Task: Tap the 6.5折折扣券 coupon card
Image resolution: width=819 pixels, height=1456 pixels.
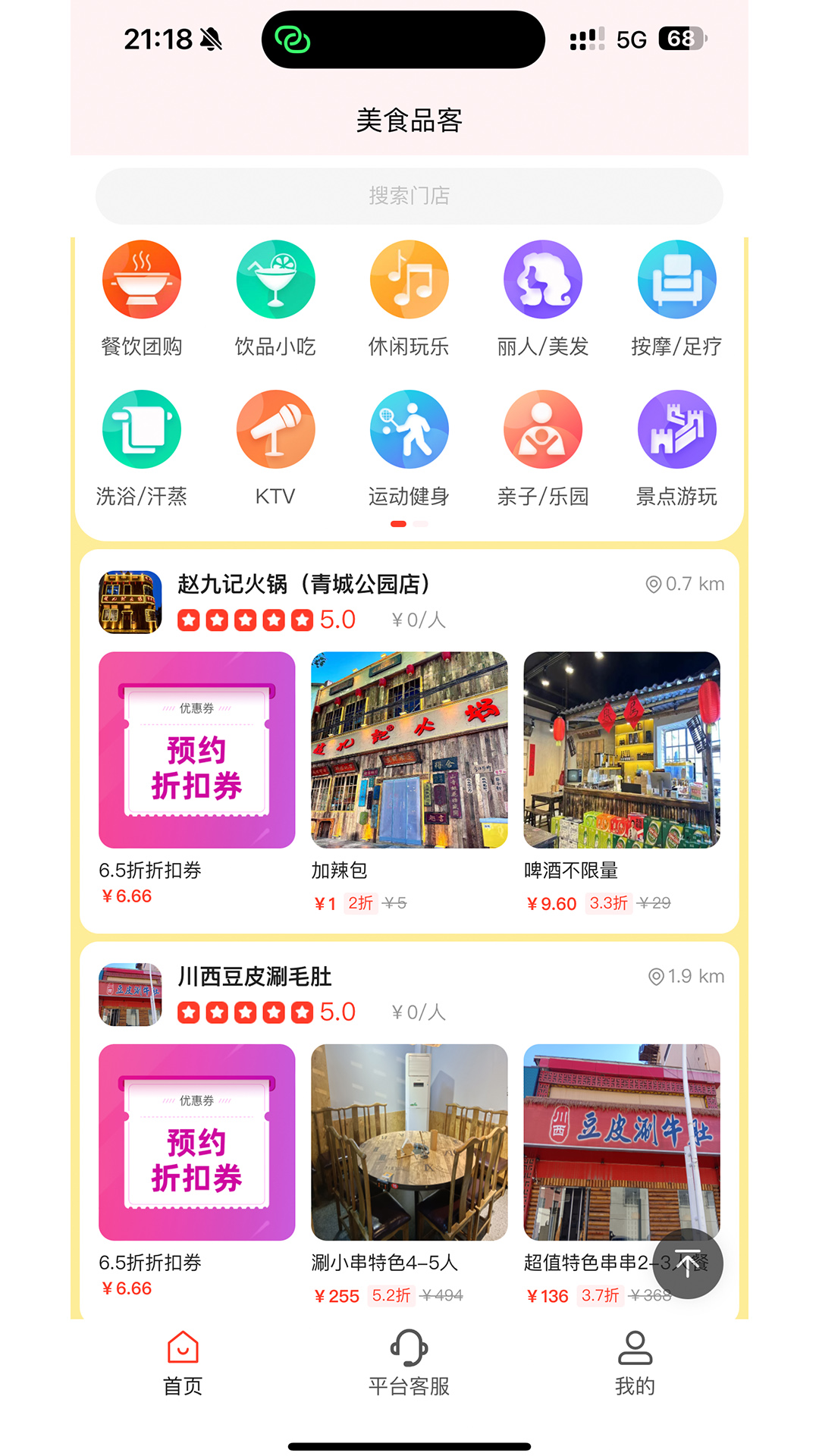Action: coord(196,751)
